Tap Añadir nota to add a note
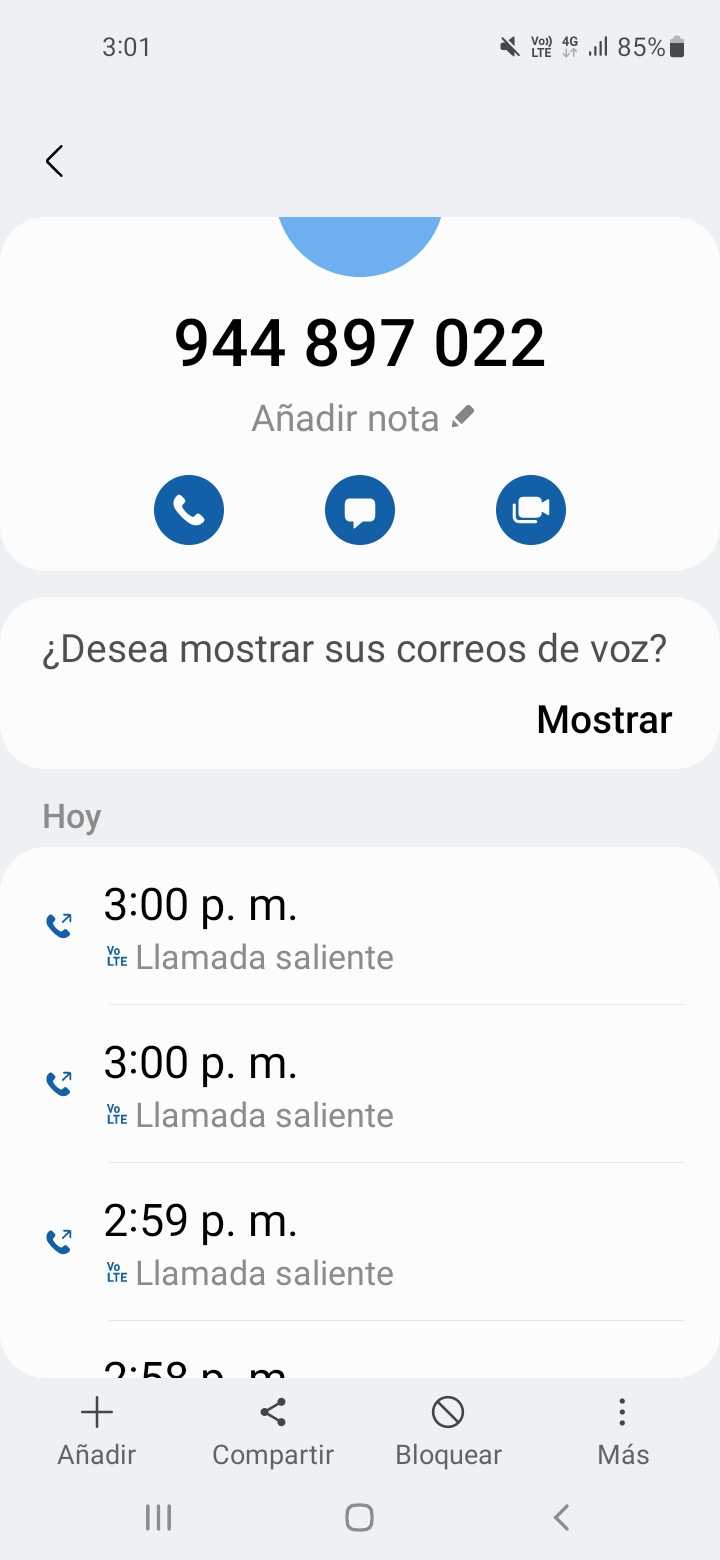 [x=362, y=418]
